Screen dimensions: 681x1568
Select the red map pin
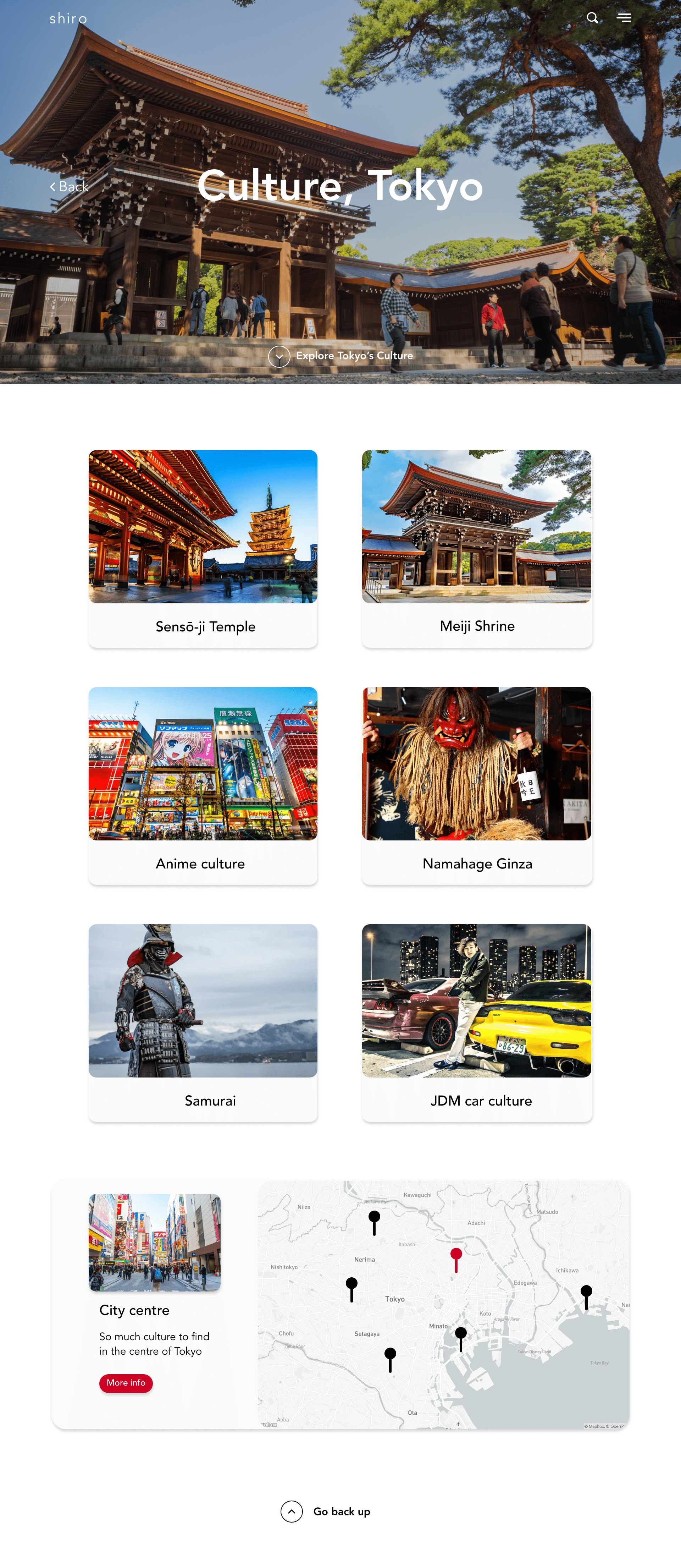(456, 1256)
